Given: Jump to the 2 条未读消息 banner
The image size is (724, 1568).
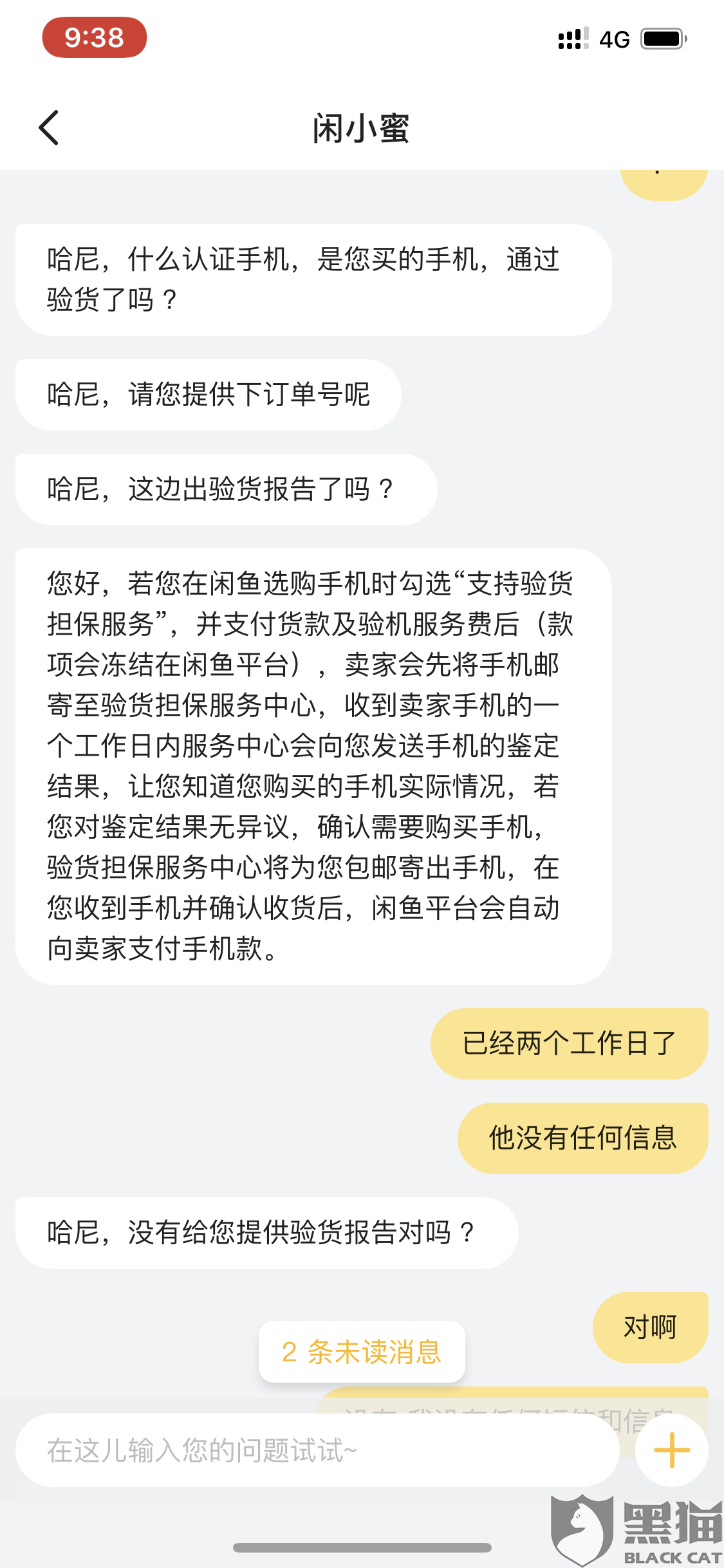Looking at the screenshot, I should [362, 1352].
